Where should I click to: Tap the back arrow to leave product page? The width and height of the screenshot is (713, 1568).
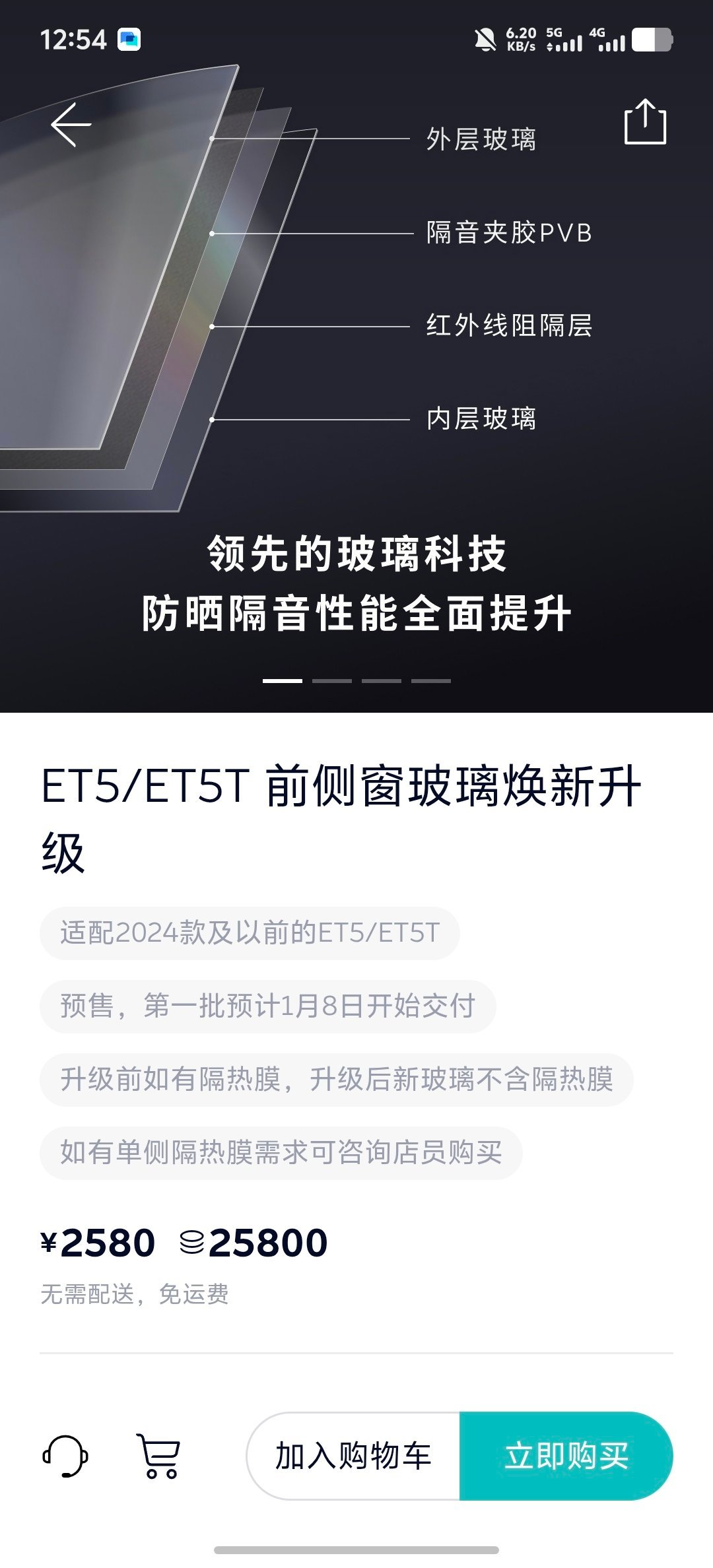coord(69,125)
